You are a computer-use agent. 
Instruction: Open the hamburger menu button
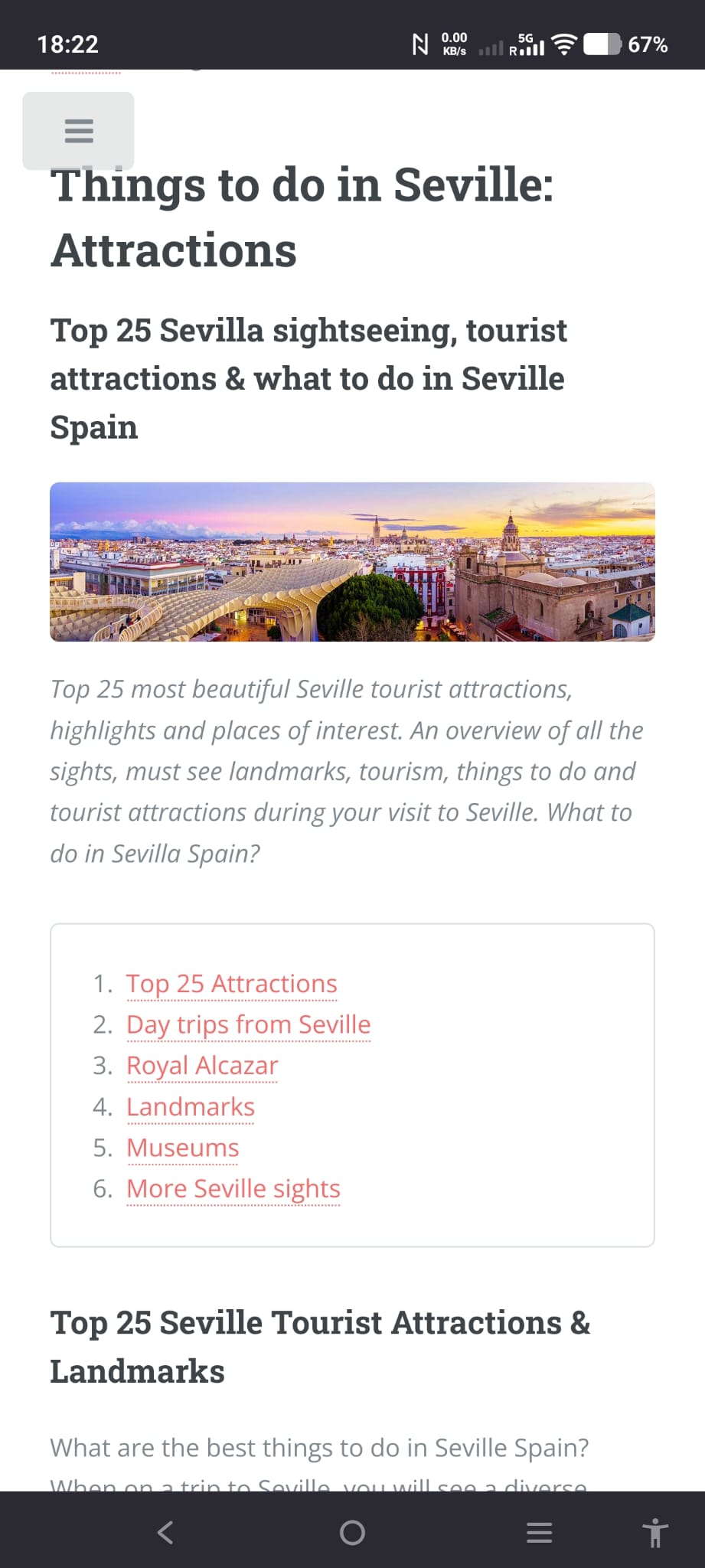click(x=79, y=131)
